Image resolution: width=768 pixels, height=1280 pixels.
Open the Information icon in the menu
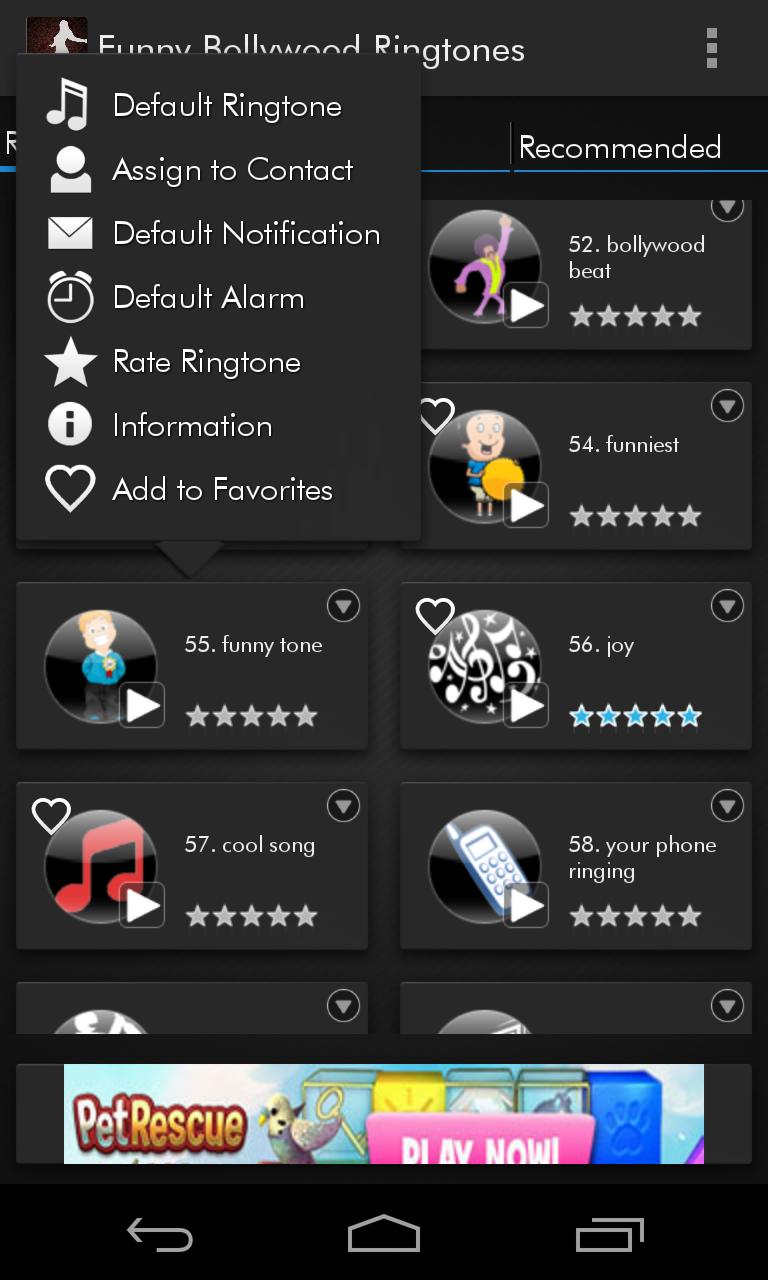click(69, 425)
